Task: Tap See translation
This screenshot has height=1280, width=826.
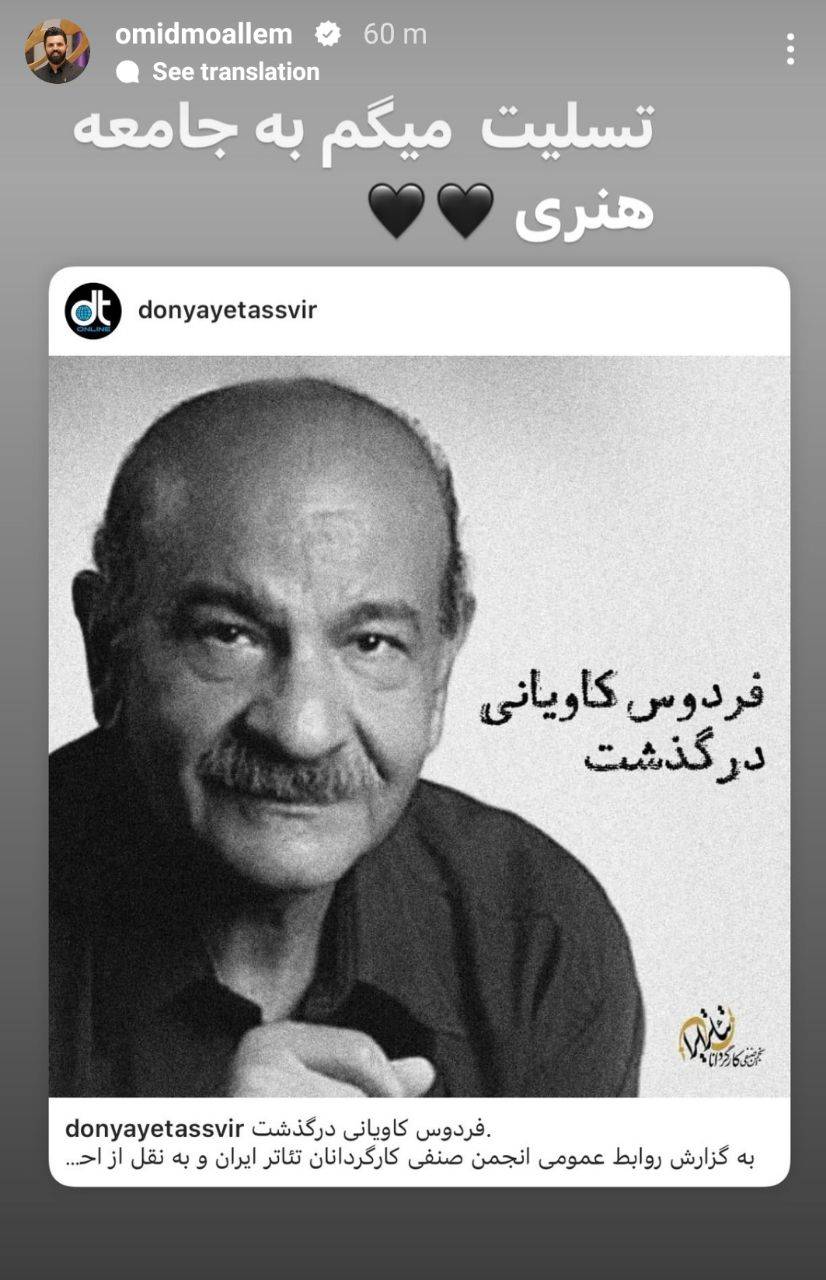Action: (235, 72)
